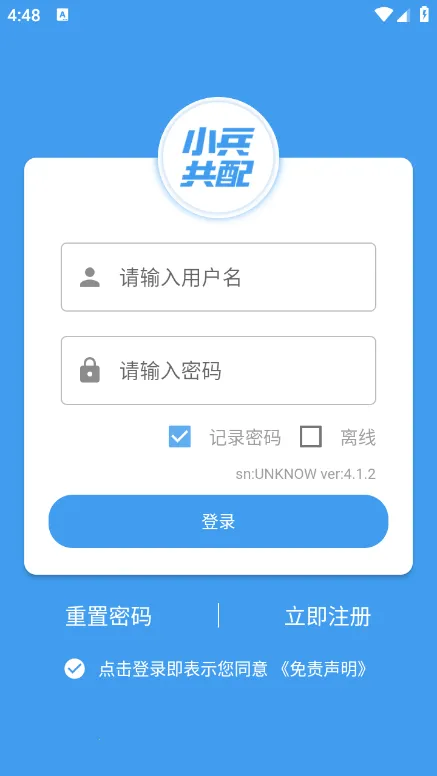Focus the password field 请输入密码
The width and height of the screenshot is (437, 776).
[218, 371]
